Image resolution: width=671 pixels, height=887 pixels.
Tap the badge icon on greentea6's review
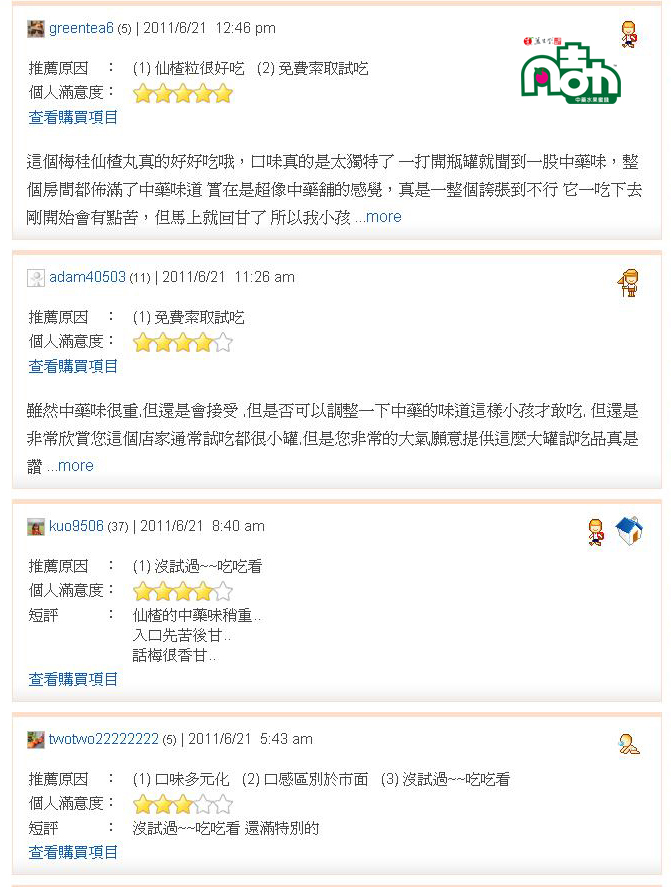pos(628,33)
